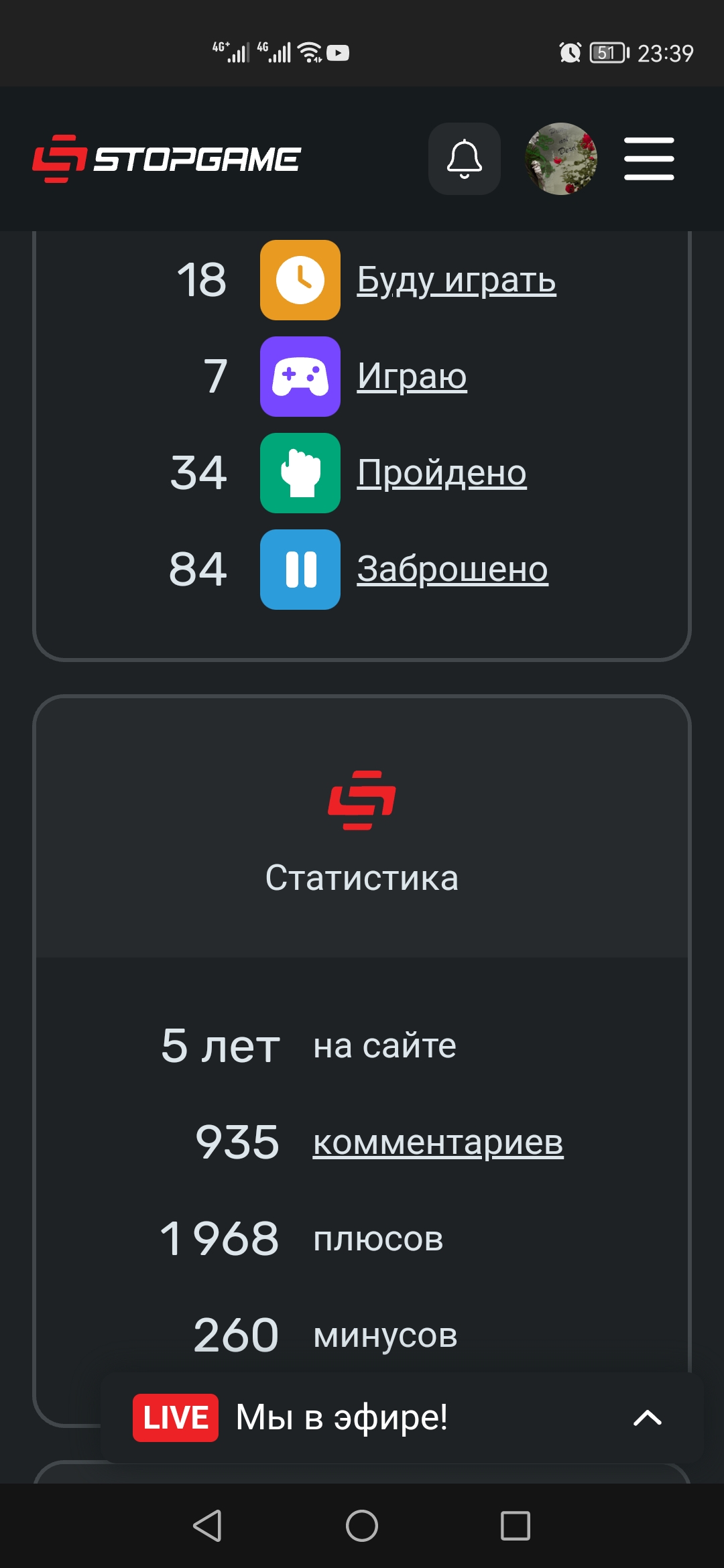This screenshot has width=724, height=1568.
Task: Open the "Играю" games list
Action: click(x=412, y=376)
